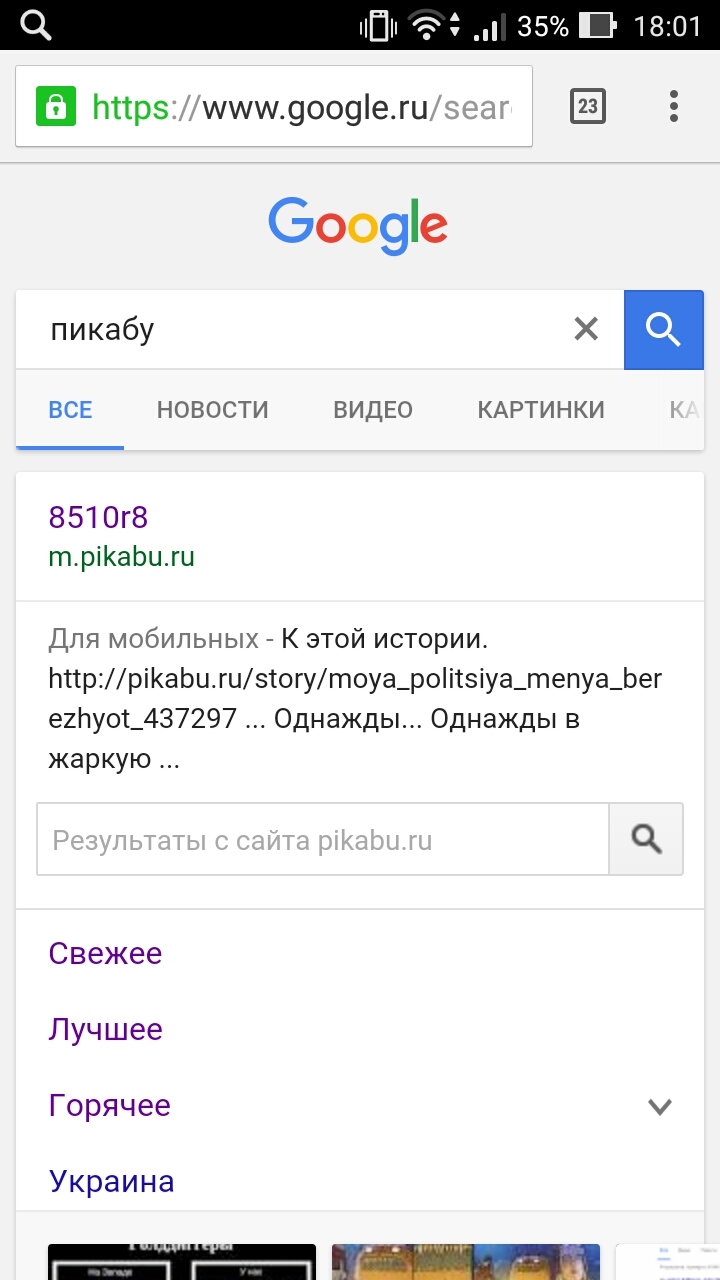Select the Все tab

pyautogui.click(x=70, y=409)
